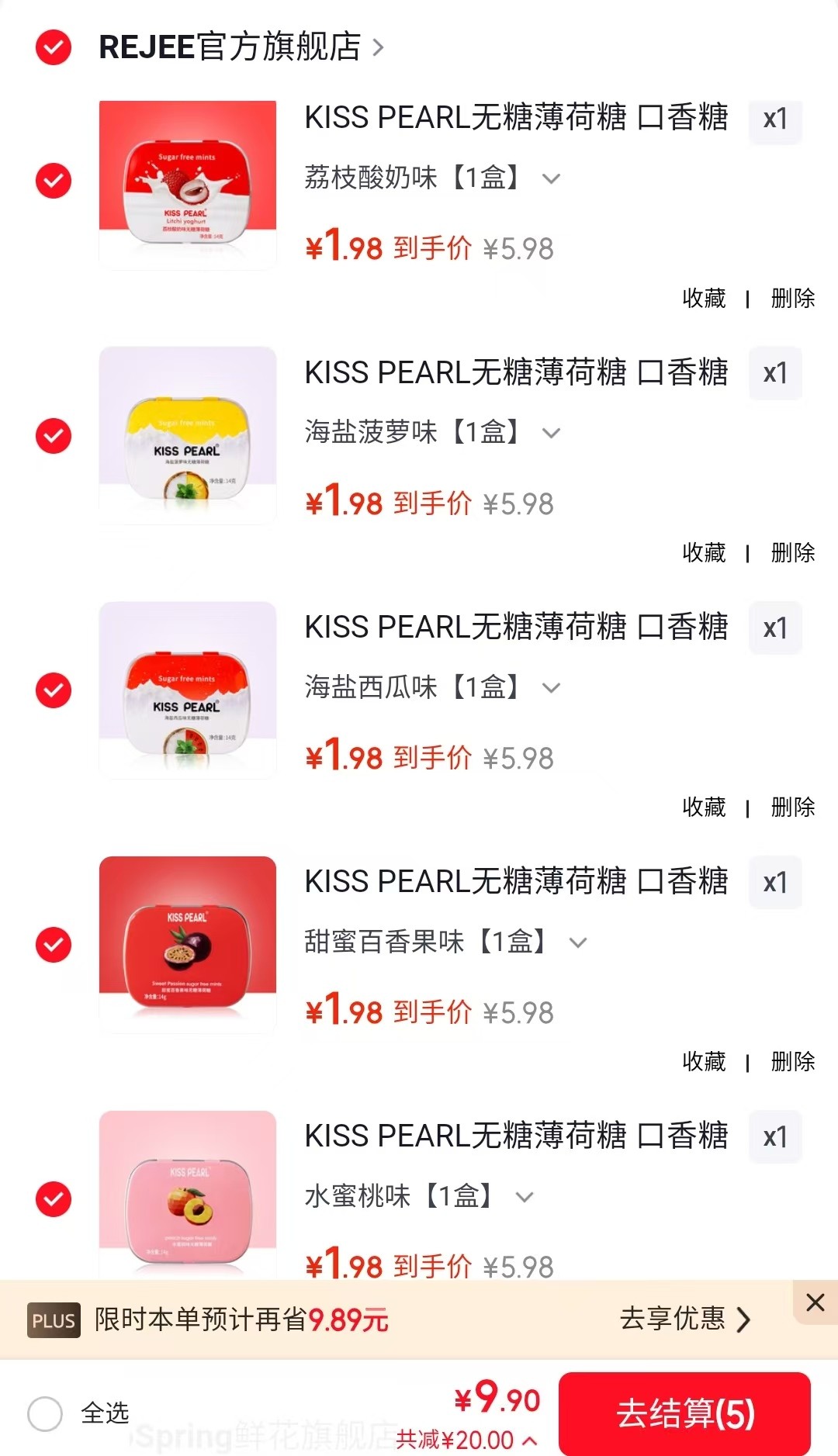
Task: Open 荔枝酸奶味 flavor options dropdown
Action: 551,178
